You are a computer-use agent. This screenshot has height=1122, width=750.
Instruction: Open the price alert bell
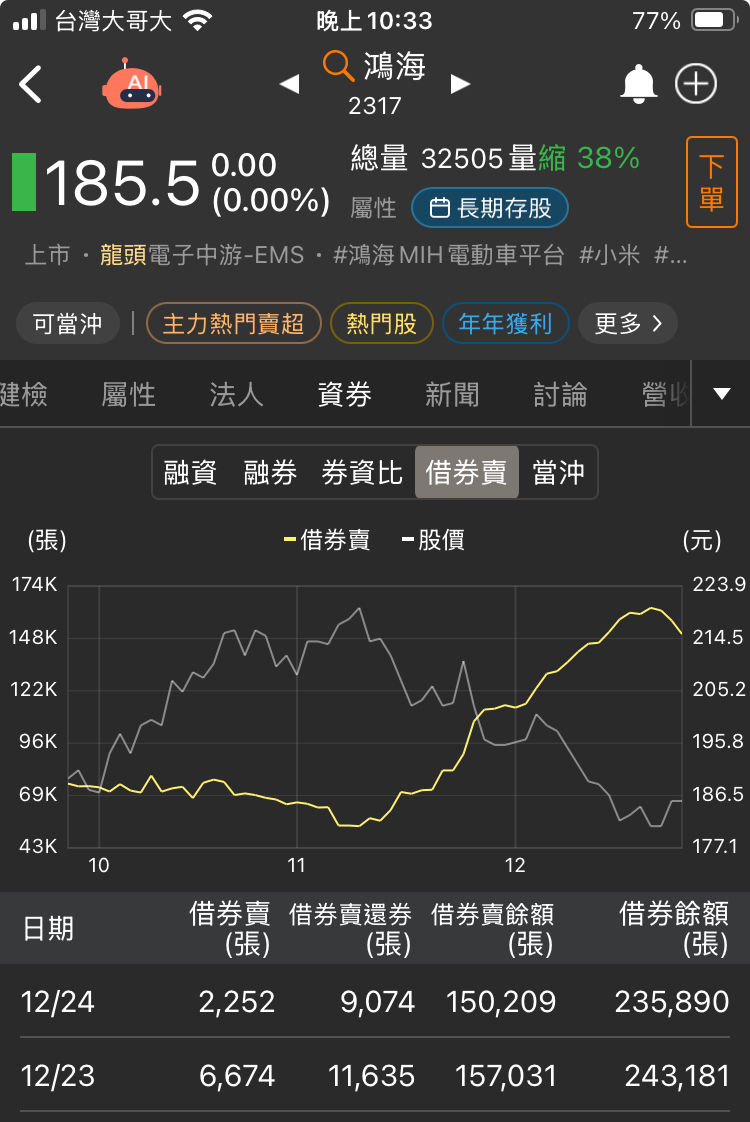(x=638, y=84)
